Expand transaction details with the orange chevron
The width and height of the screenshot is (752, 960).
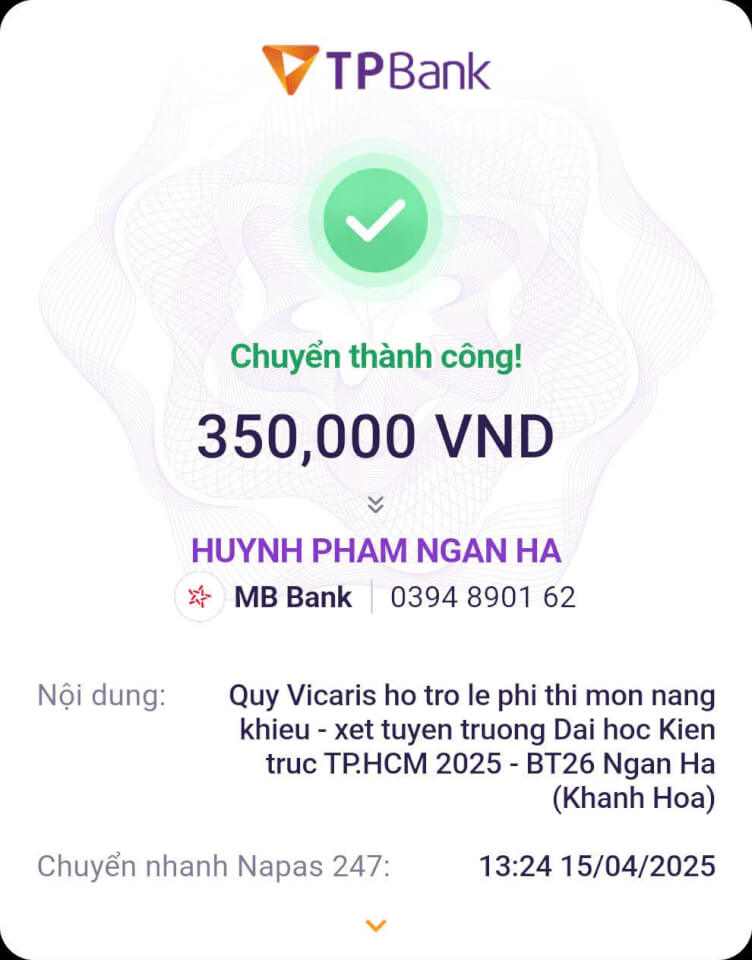(375, 925)
